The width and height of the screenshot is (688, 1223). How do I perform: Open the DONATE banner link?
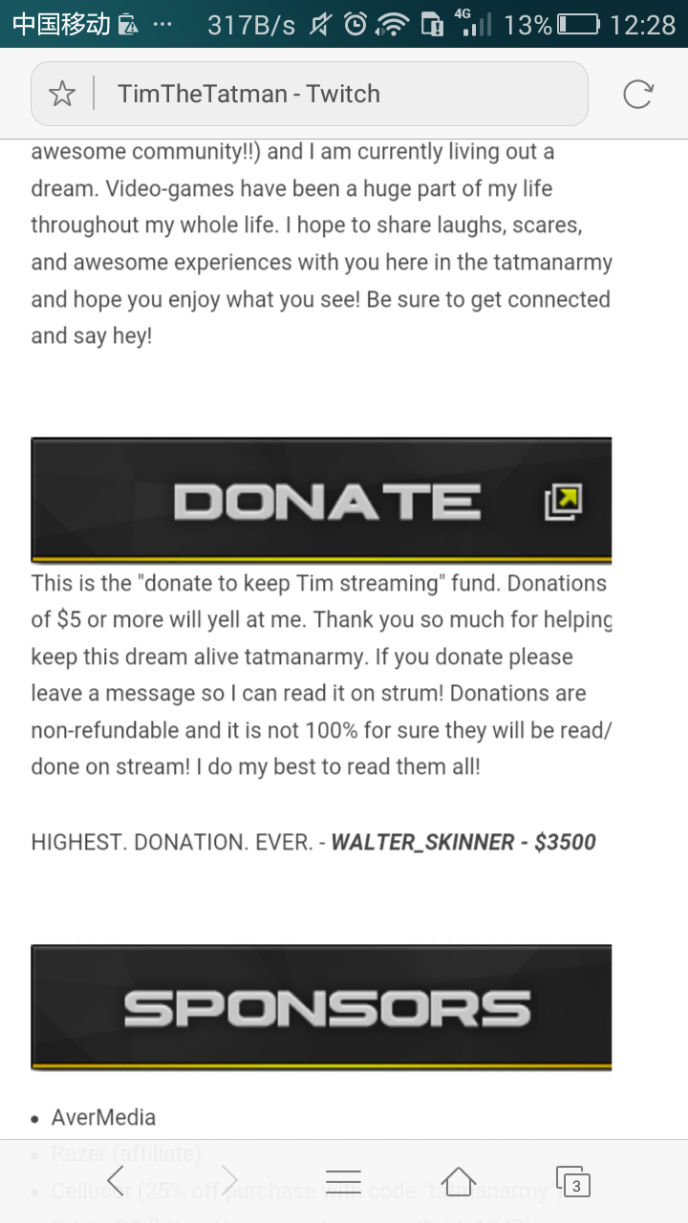(321, 500)
